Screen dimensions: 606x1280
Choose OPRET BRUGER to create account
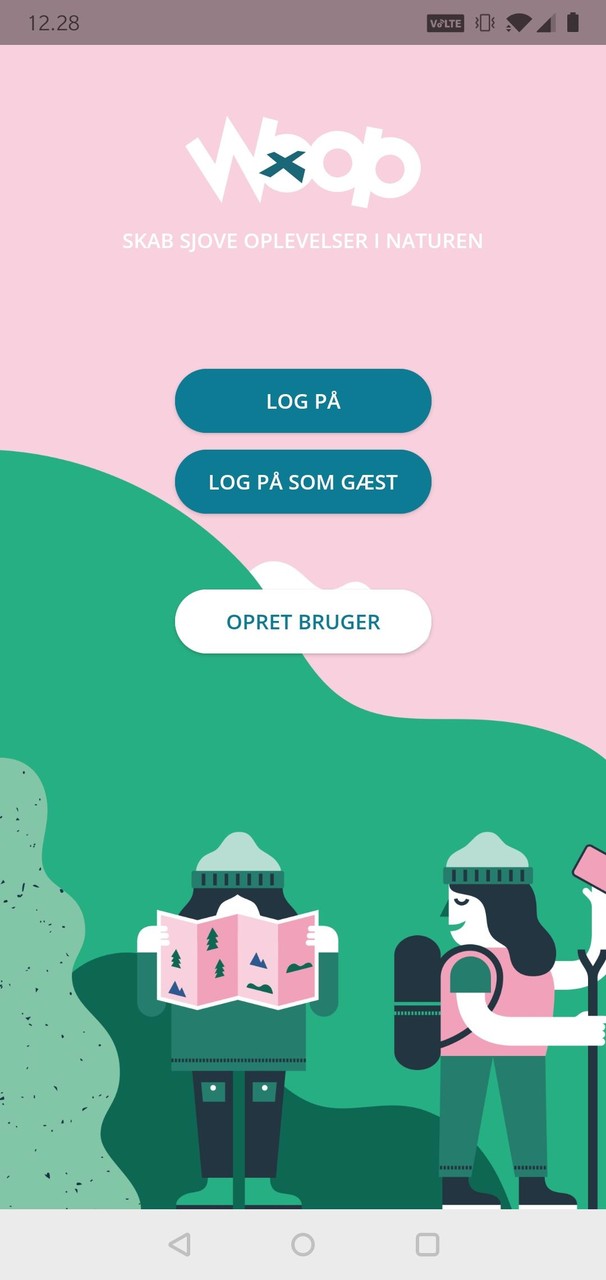303,622
